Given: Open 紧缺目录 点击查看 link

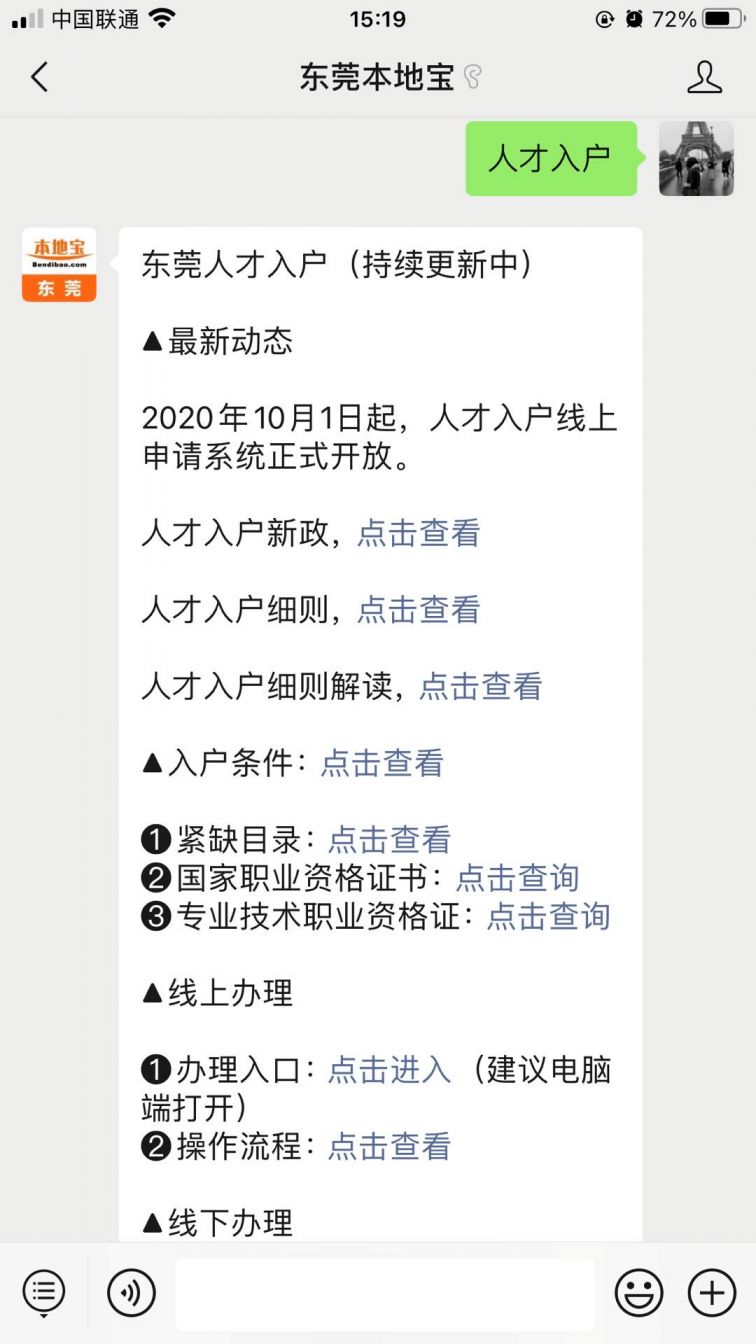Looking at the screenshot, I should [x=390, y=839].
